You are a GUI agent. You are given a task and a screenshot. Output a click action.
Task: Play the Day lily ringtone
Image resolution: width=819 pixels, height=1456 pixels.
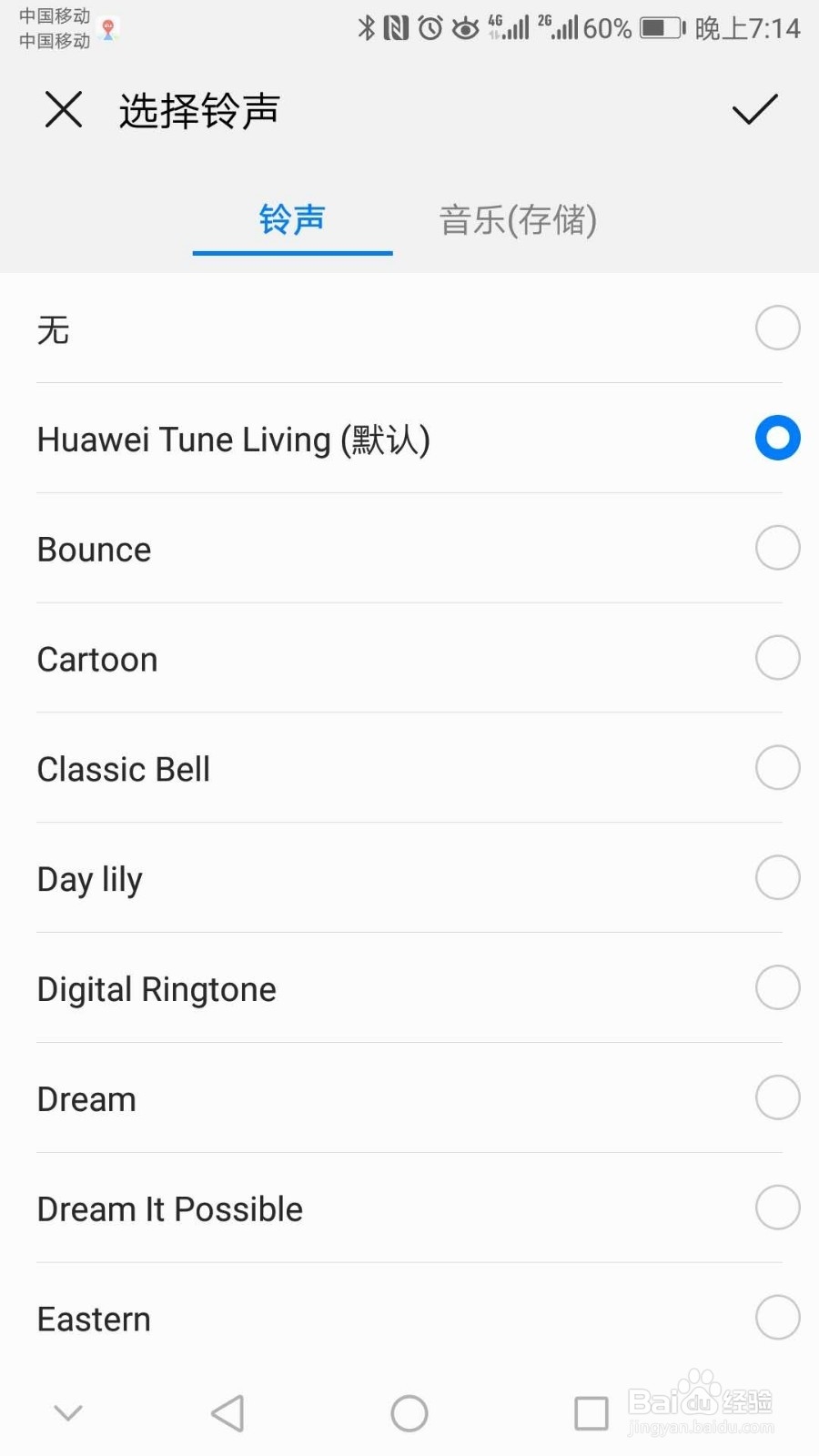coord(409,878)
